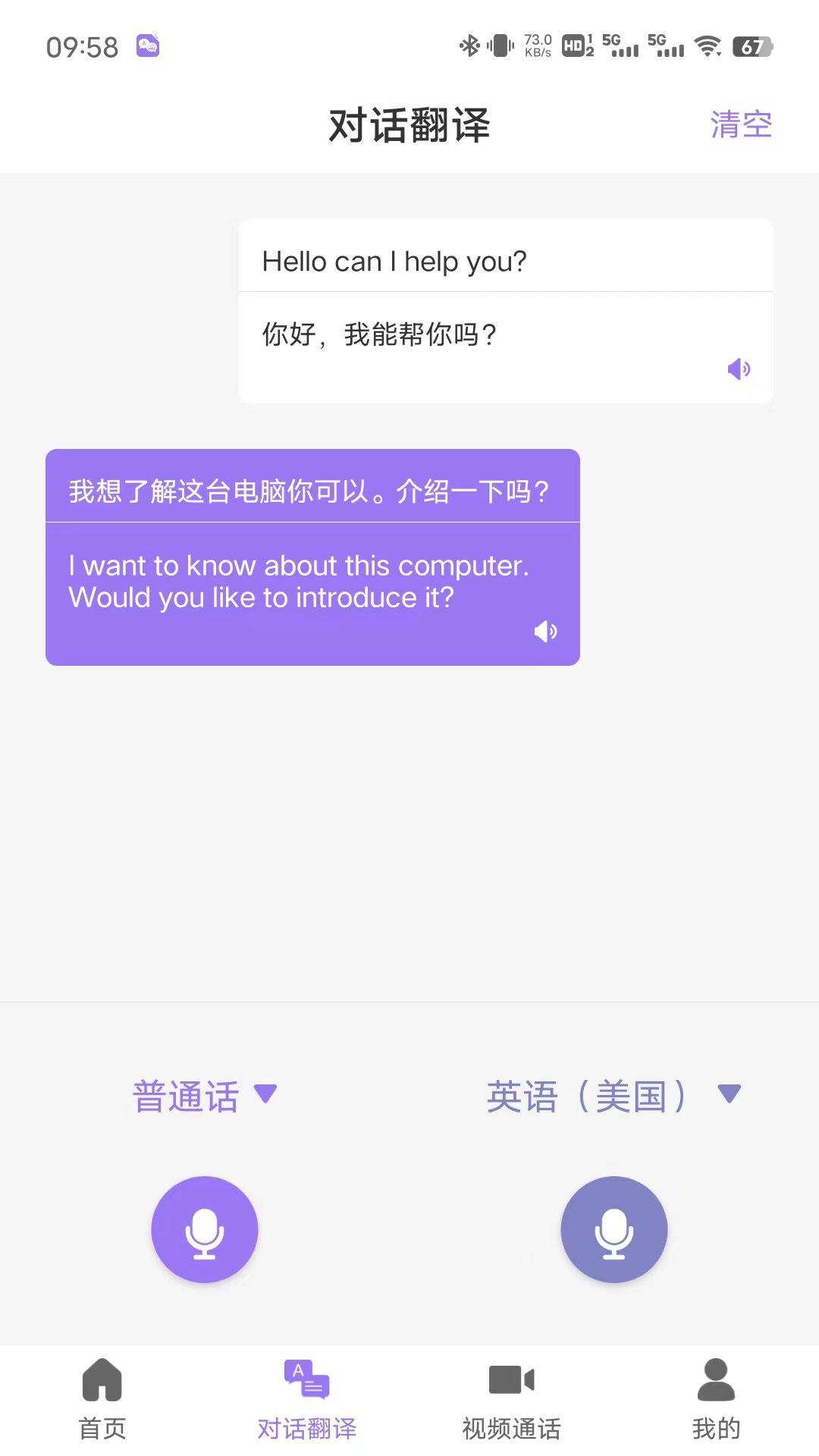Tap the Wi-Fi status icon
The width and height of the screenshot is (819, 1456).
pos(709,45)
